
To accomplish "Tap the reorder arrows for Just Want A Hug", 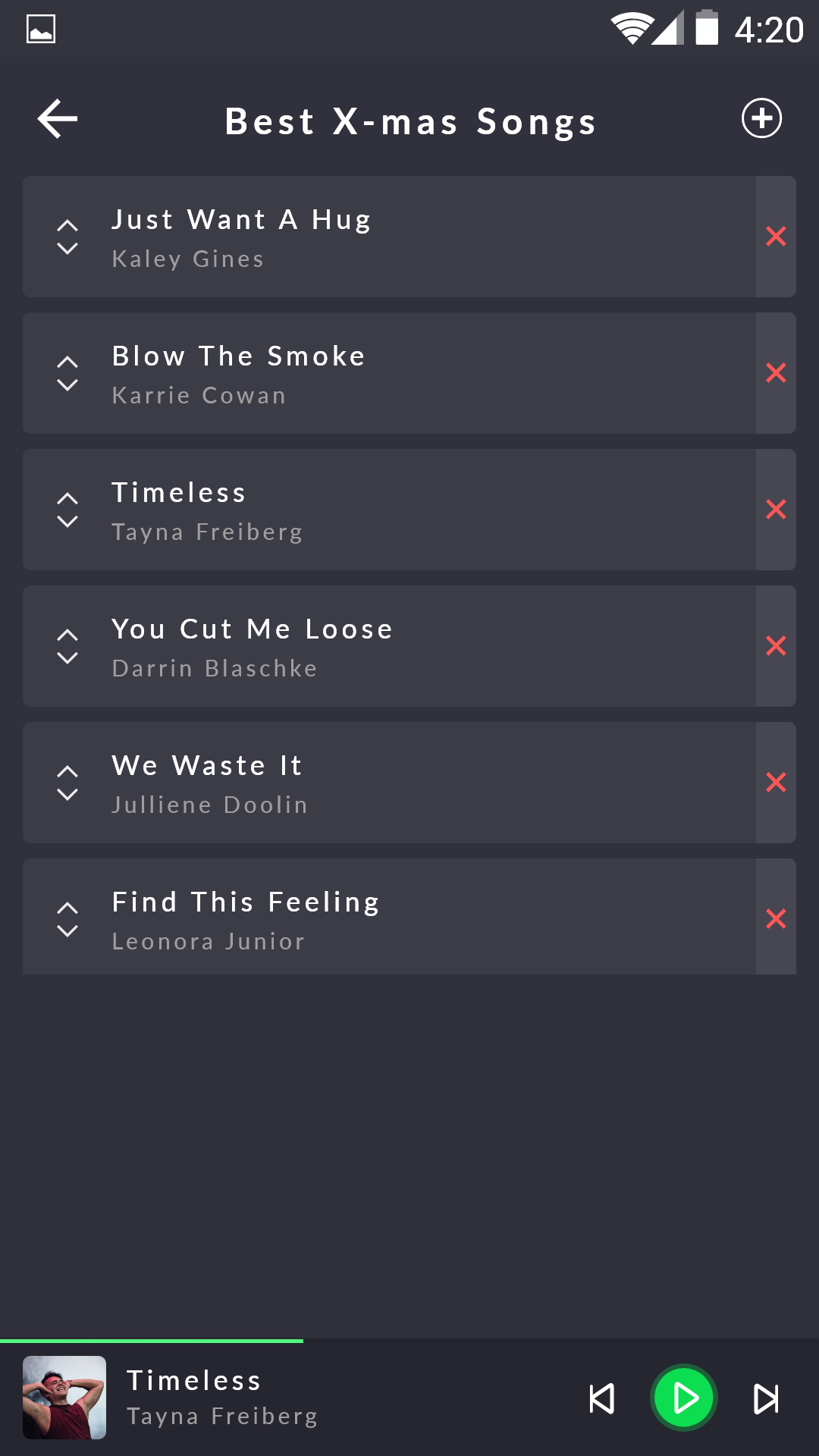I will coord(67,237).
